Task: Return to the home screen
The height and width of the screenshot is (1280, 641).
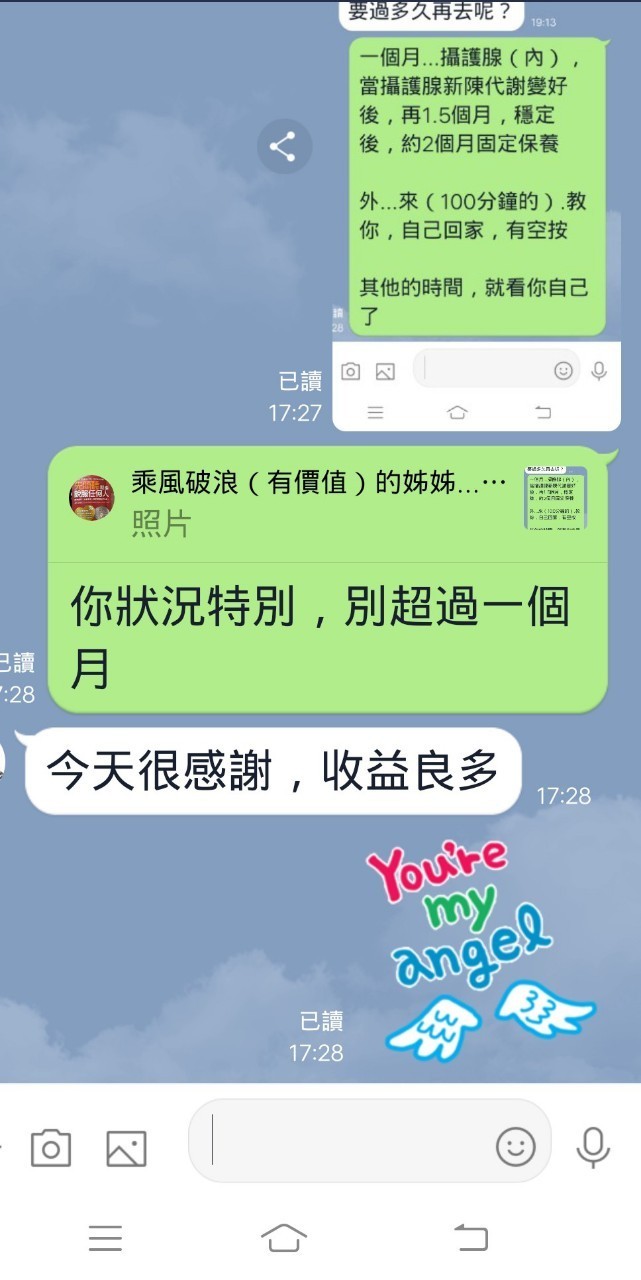Action: [284, 1238]
